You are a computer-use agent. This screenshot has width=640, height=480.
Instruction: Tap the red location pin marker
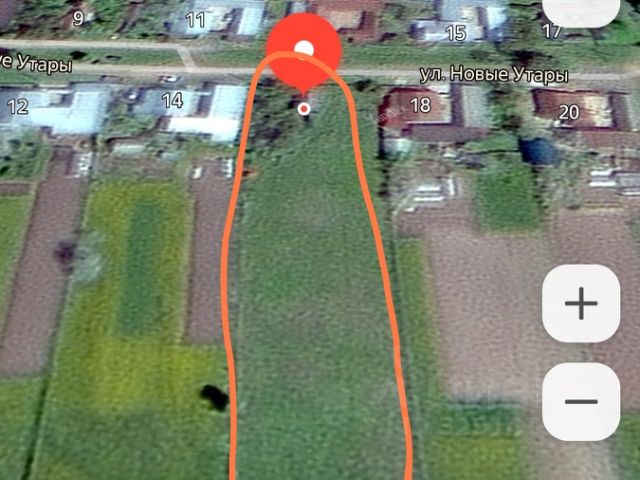304,52
